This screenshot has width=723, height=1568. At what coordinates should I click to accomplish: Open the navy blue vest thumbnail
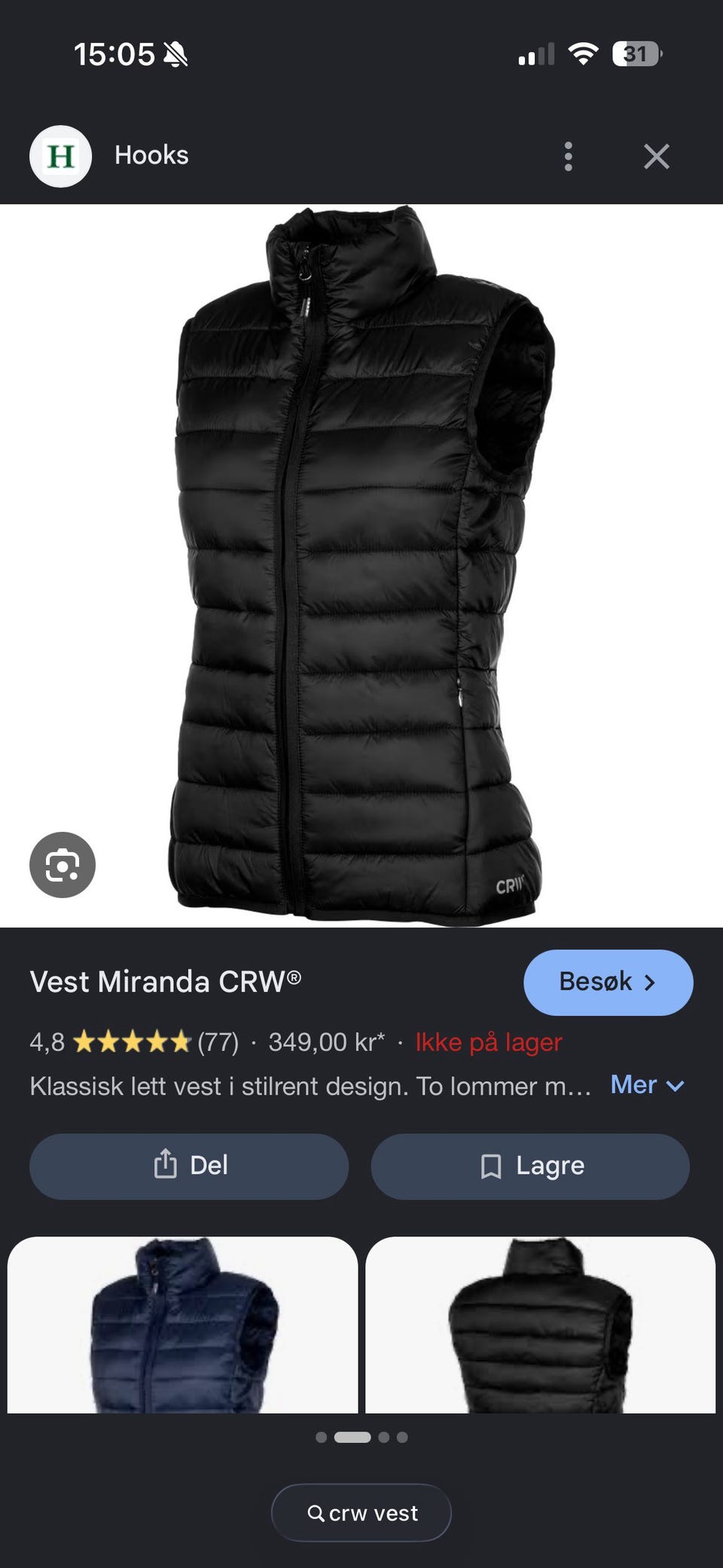182,1324
